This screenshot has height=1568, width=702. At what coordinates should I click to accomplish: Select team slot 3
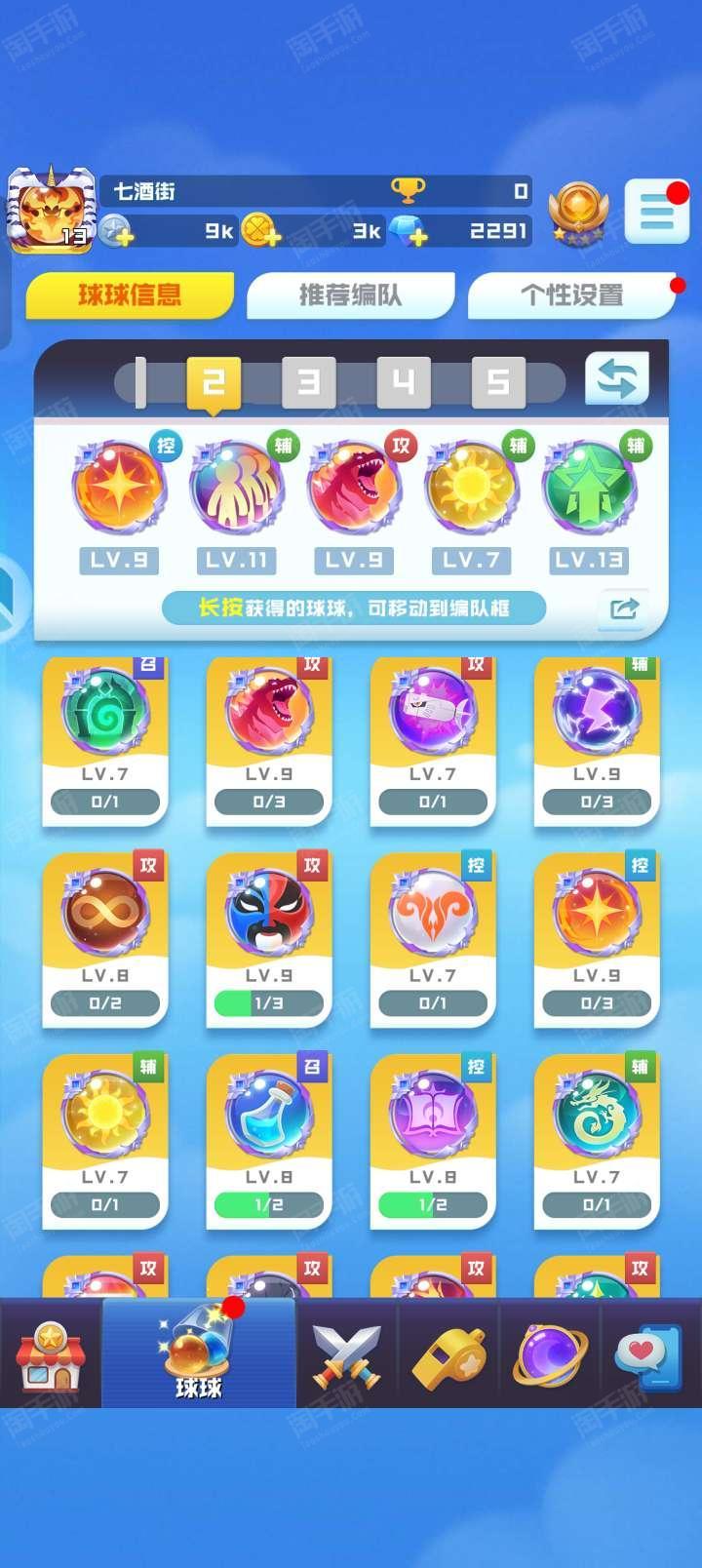pyautogui.click(x=308, y=381)
